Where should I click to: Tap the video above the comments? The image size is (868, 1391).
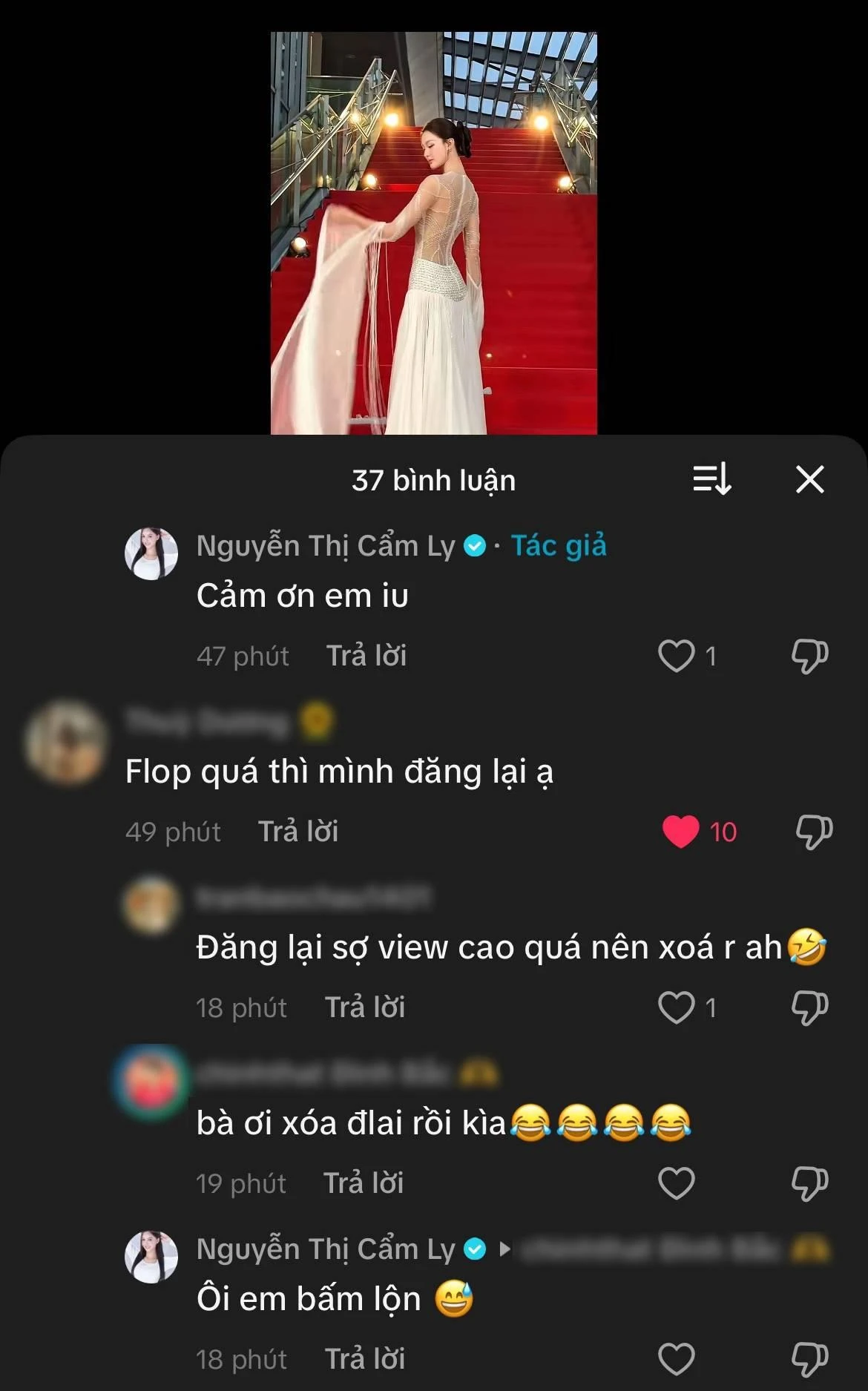[x=433, y=232]
